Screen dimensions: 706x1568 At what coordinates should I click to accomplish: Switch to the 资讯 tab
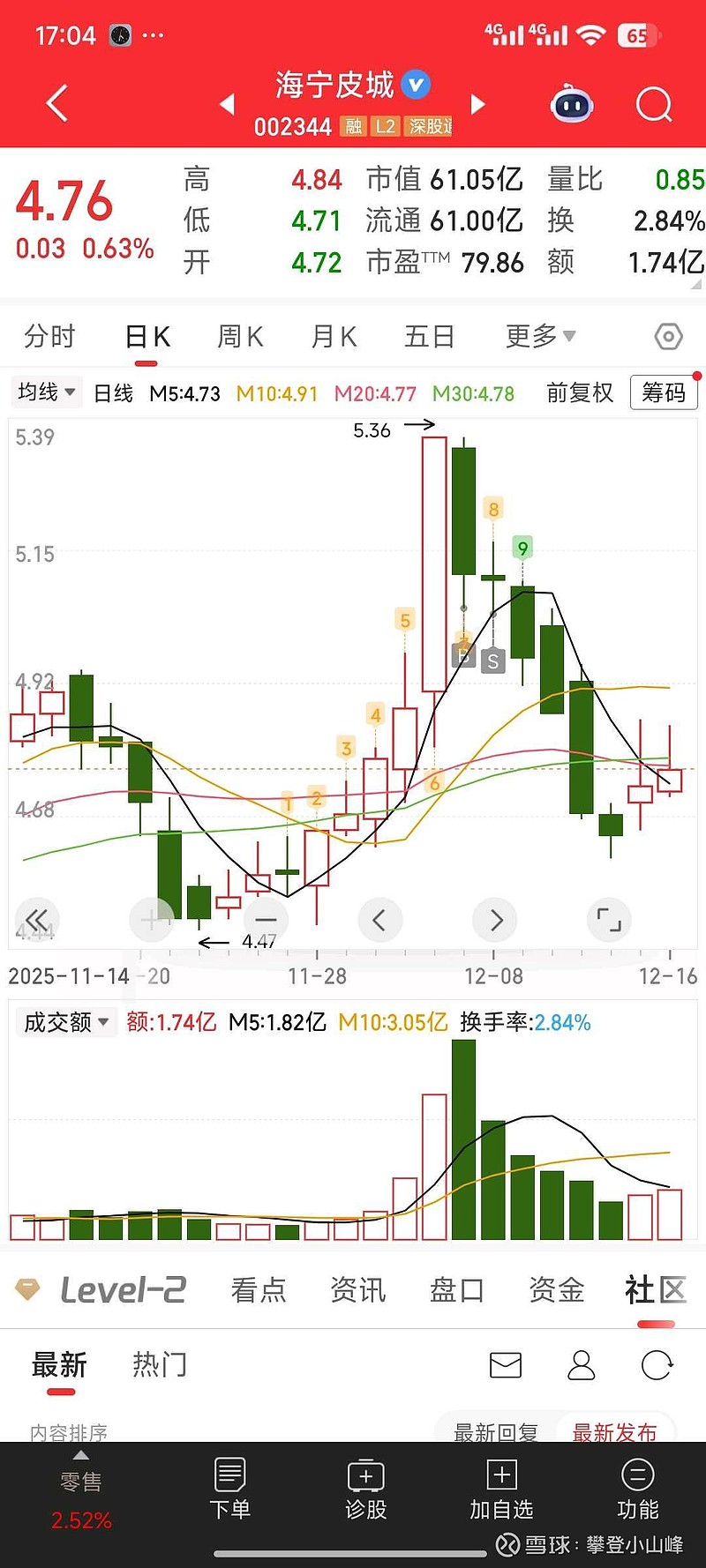click(x=357, y=1290)
